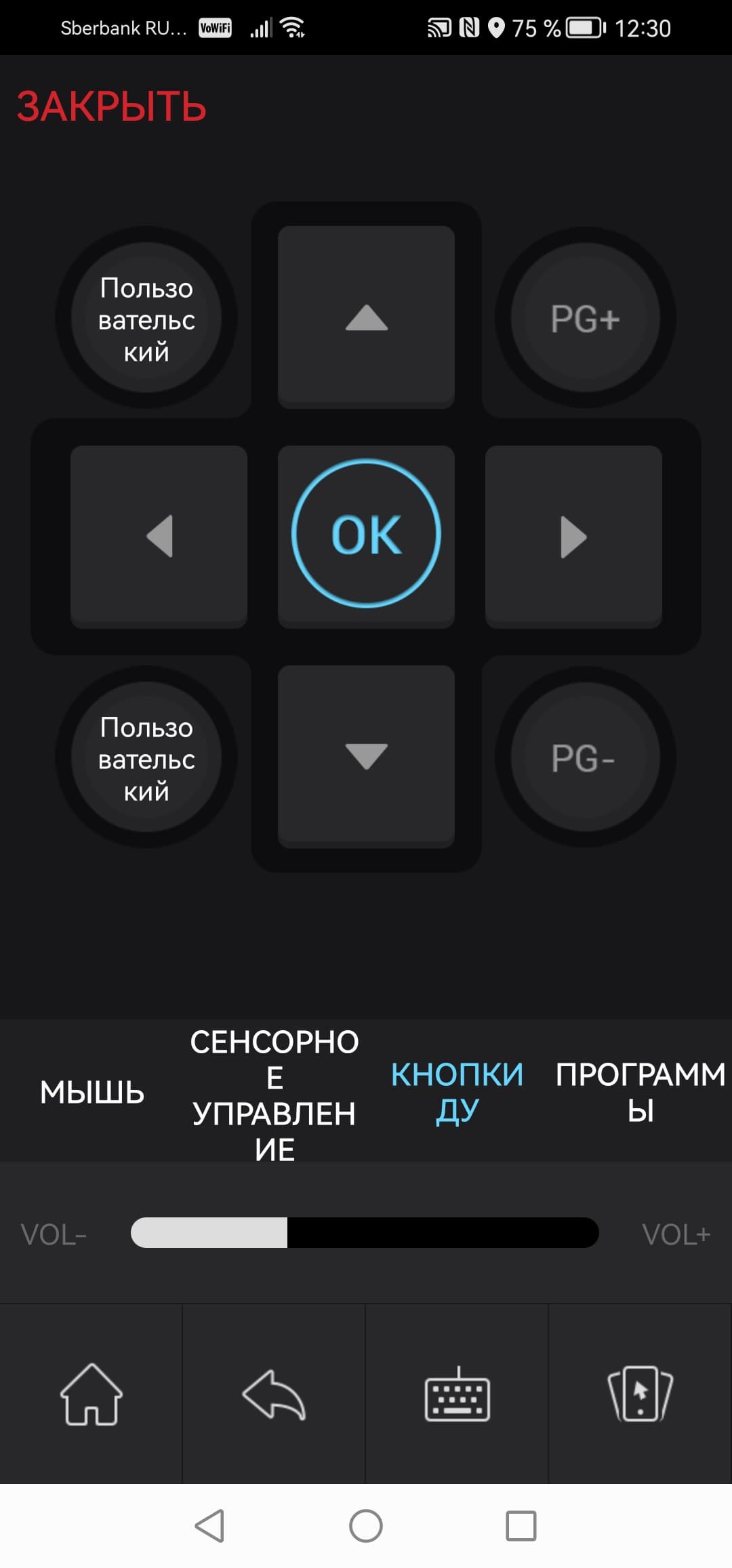Tap the red ЗАКРЫТЬ button

pyautogui.click(x=112, y=106)
